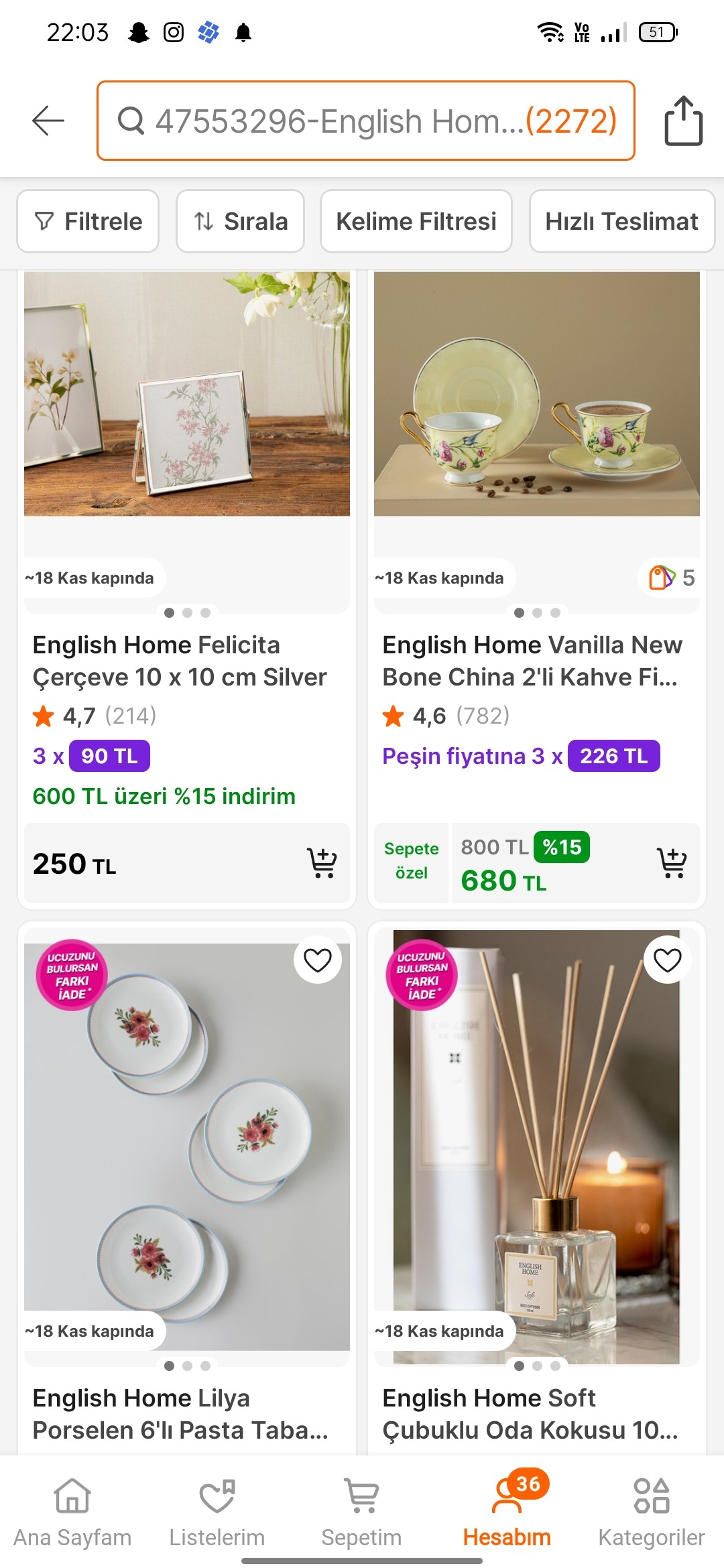Open the Filtrele panel
This screenshot has height=1568, width=724.
point(87,221)
